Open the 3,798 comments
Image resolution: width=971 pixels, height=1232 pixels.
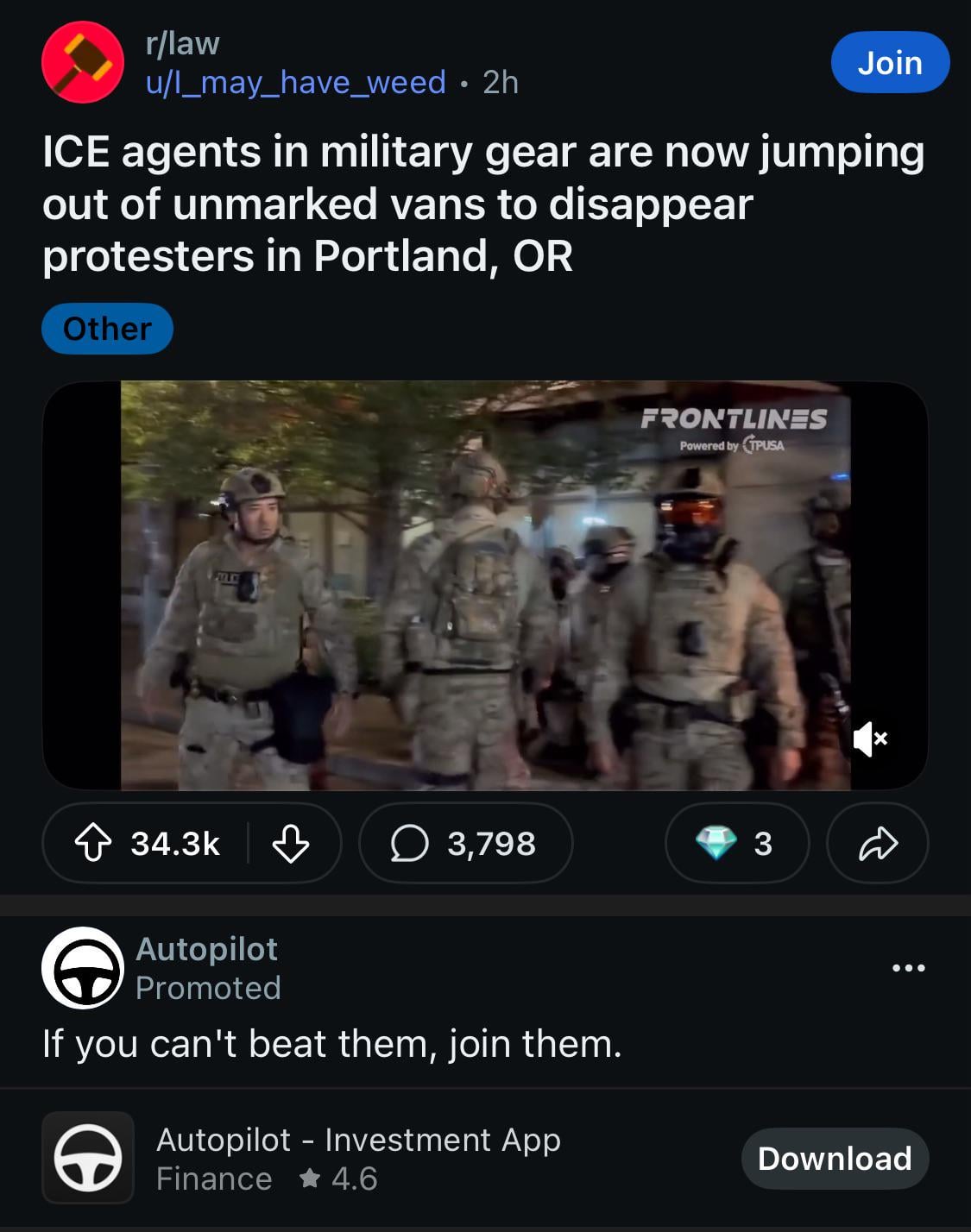coord(465,843)
